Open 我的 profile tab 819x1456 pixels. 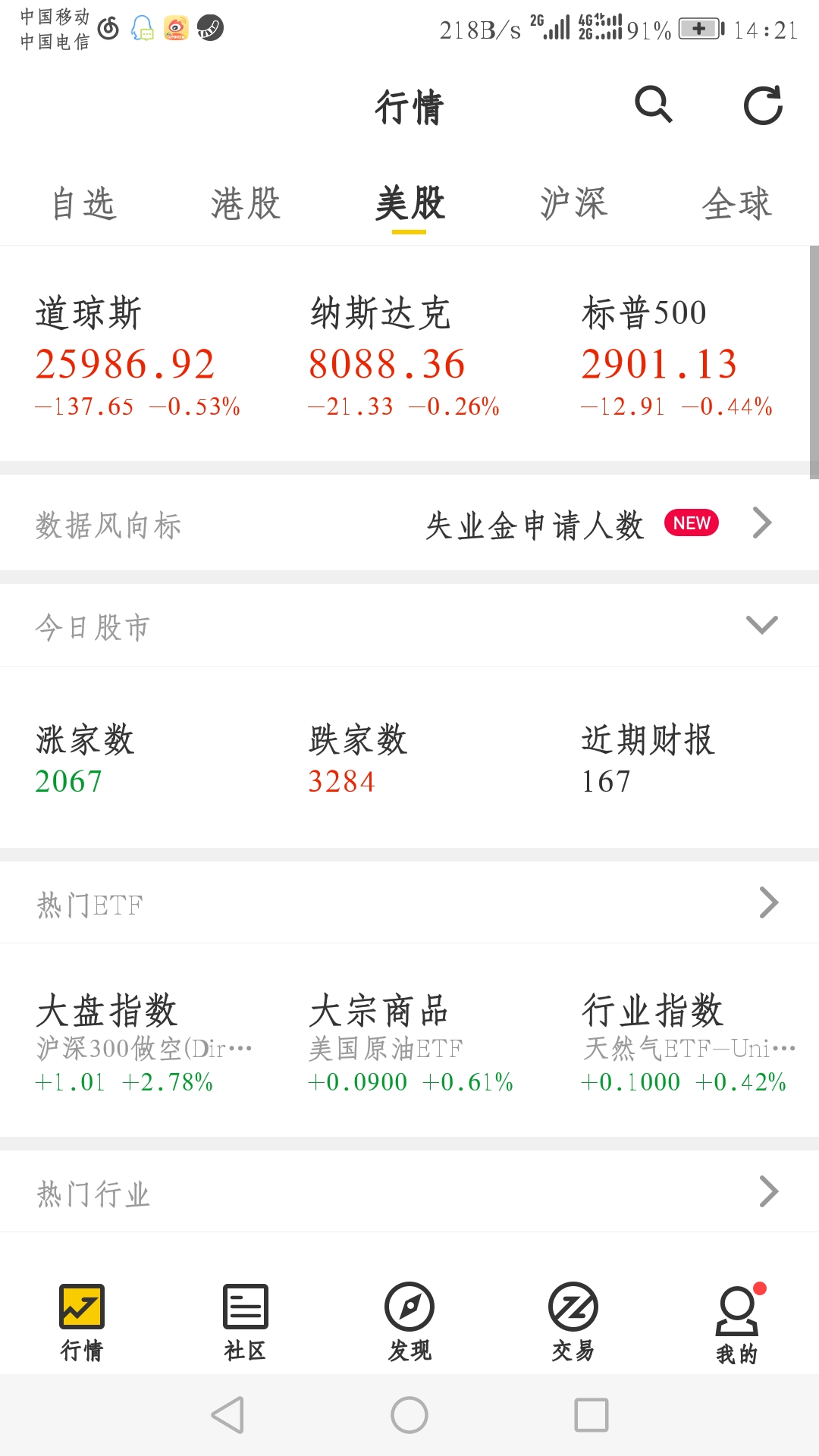tap(738, 1323)
